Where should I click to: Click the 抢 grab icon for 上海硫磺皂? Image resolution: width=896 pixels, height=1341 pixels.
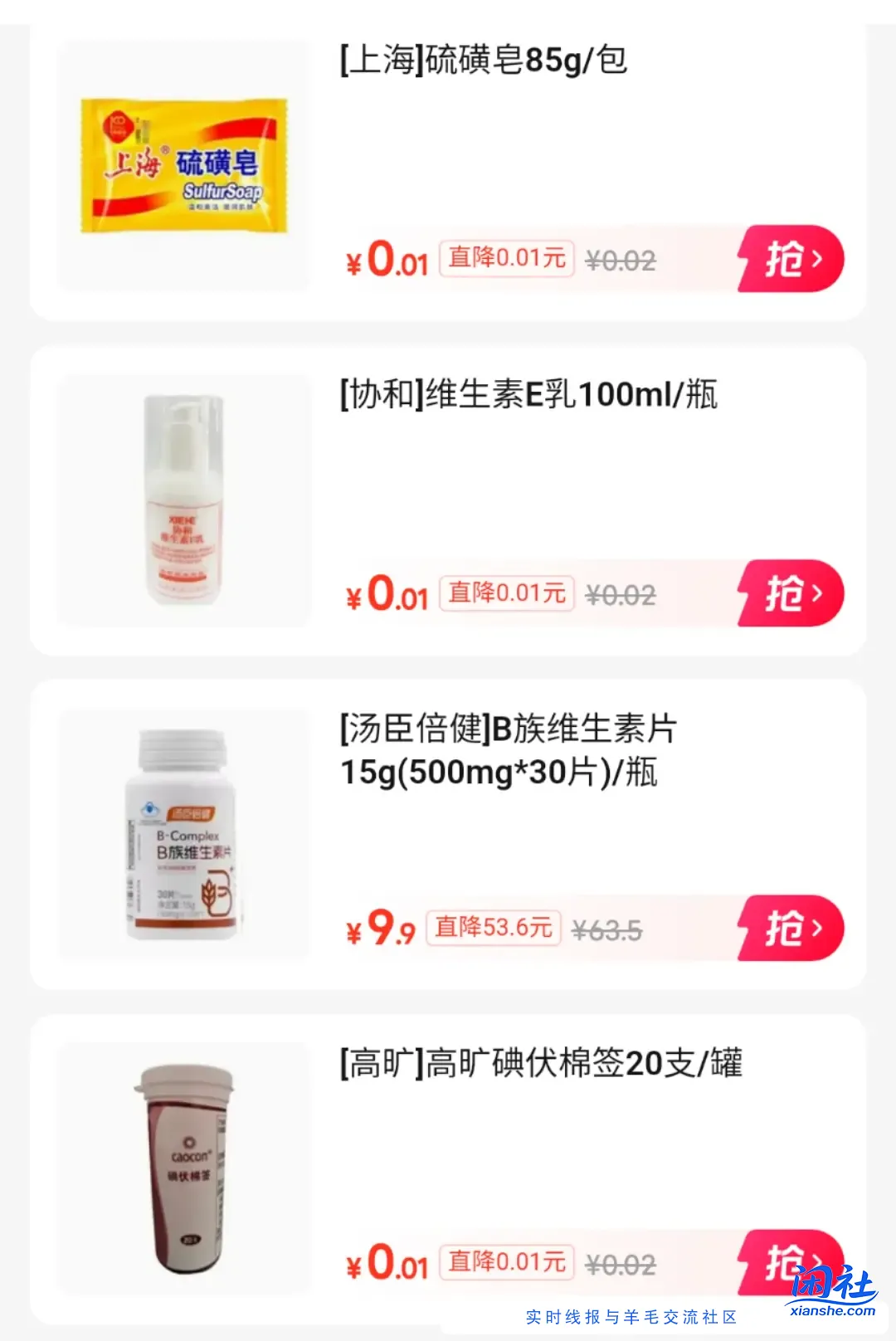click(786, 258)
